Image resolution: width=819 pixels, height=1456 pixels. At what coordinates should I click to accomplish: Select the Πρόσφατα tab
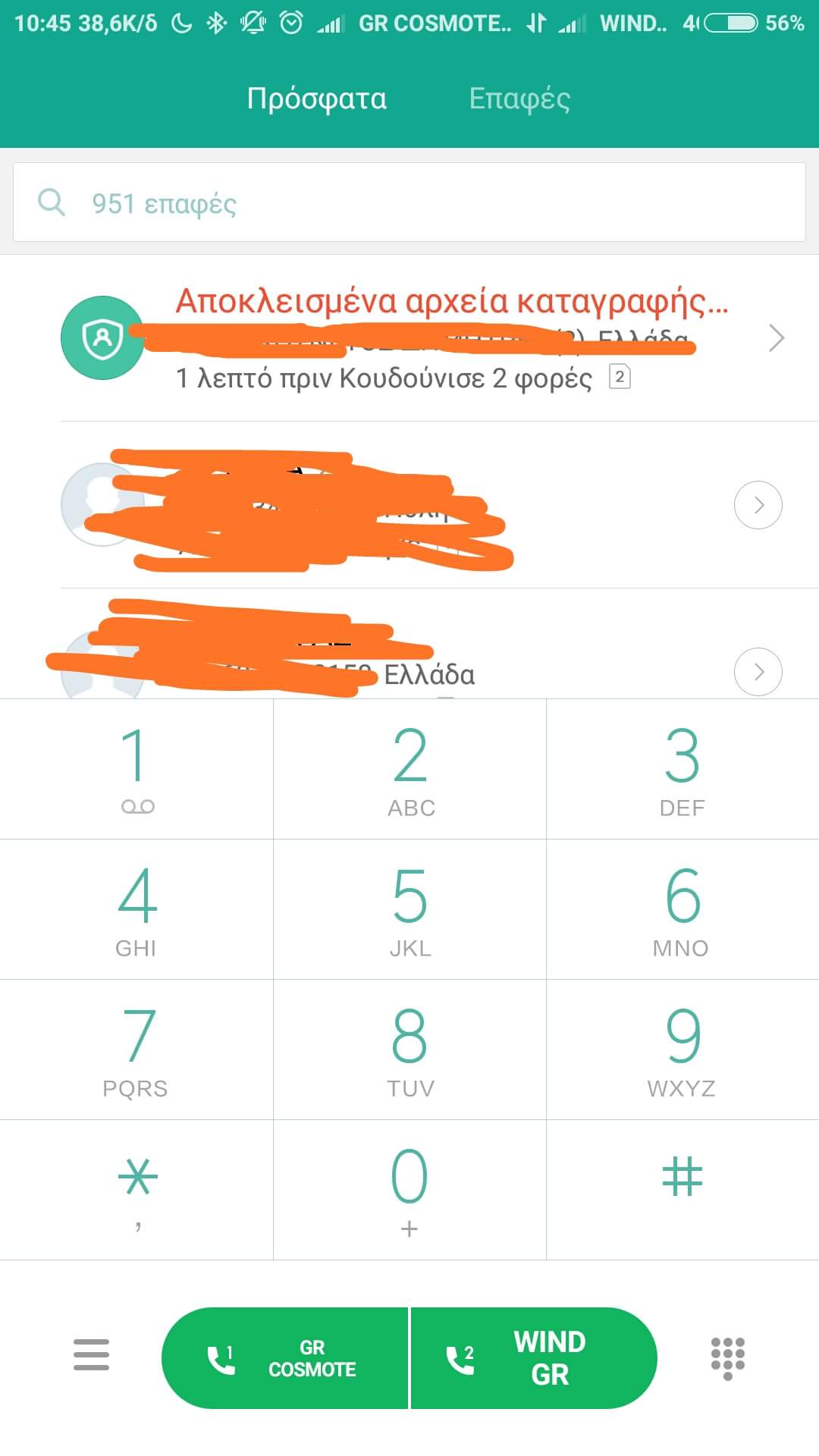[317, 99]
